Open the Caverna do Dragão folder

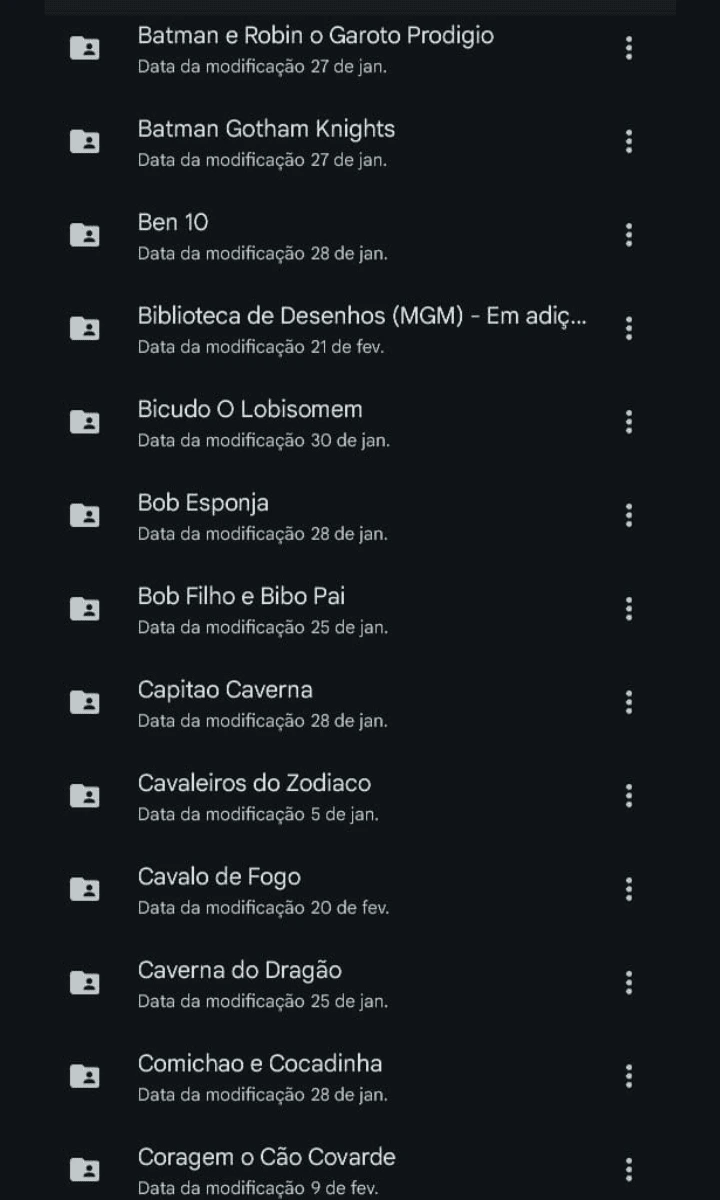point(239,983)
